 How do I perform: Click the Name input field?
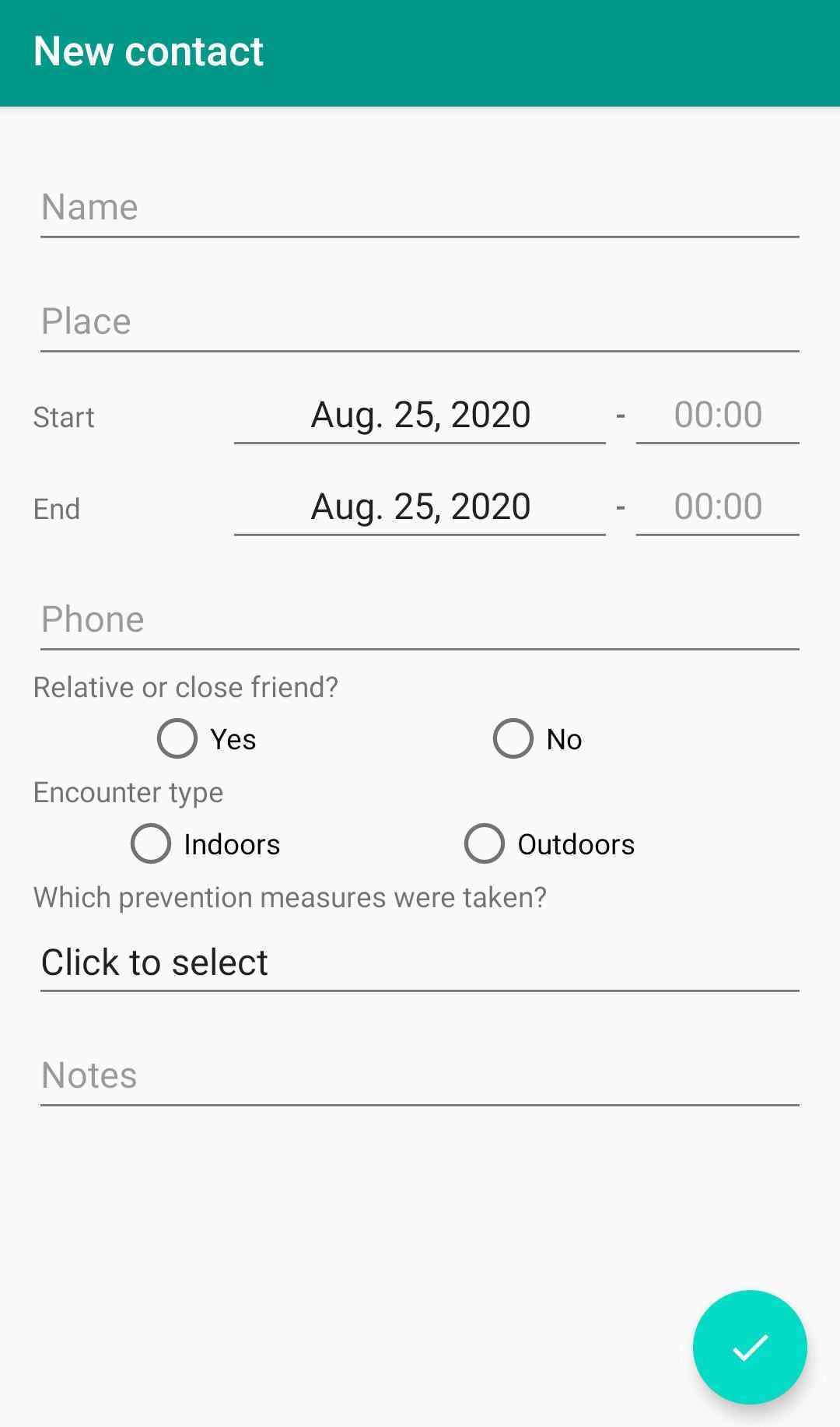click(420, 206)
